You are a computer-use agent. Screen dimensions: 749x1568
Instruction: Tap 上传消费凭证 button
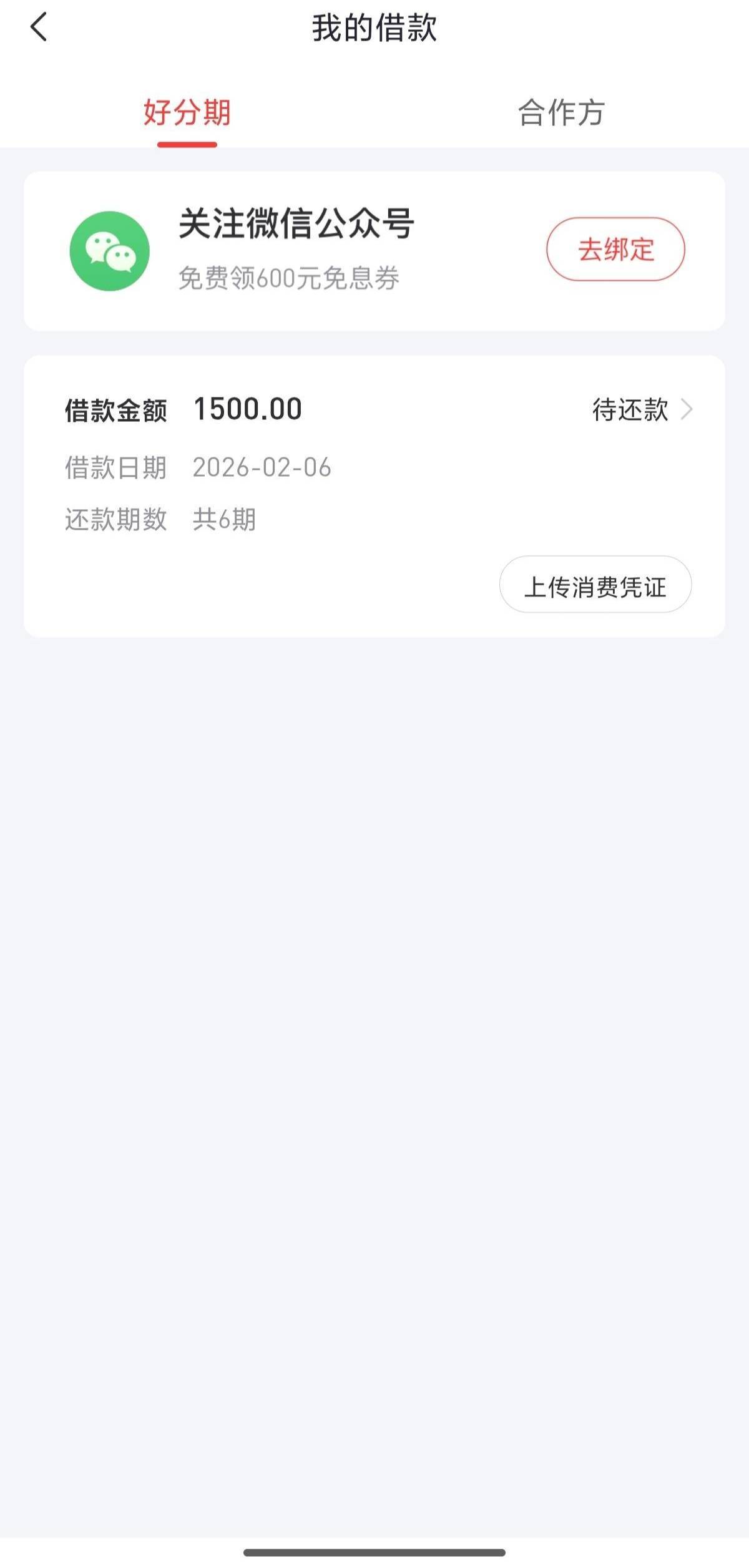[x=595, y=585]
